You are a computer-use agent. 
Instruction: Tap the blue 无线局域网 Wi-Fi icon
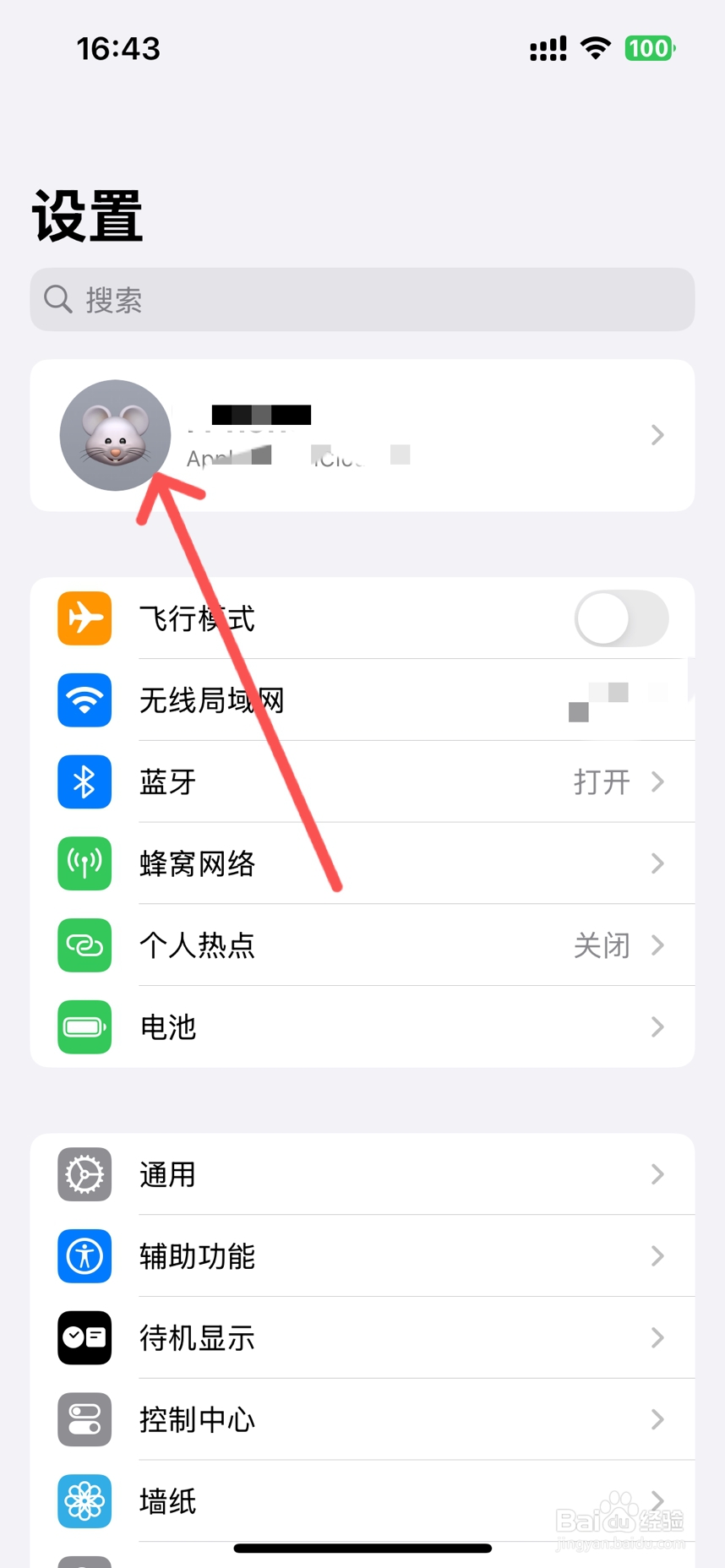coord(84,700)
